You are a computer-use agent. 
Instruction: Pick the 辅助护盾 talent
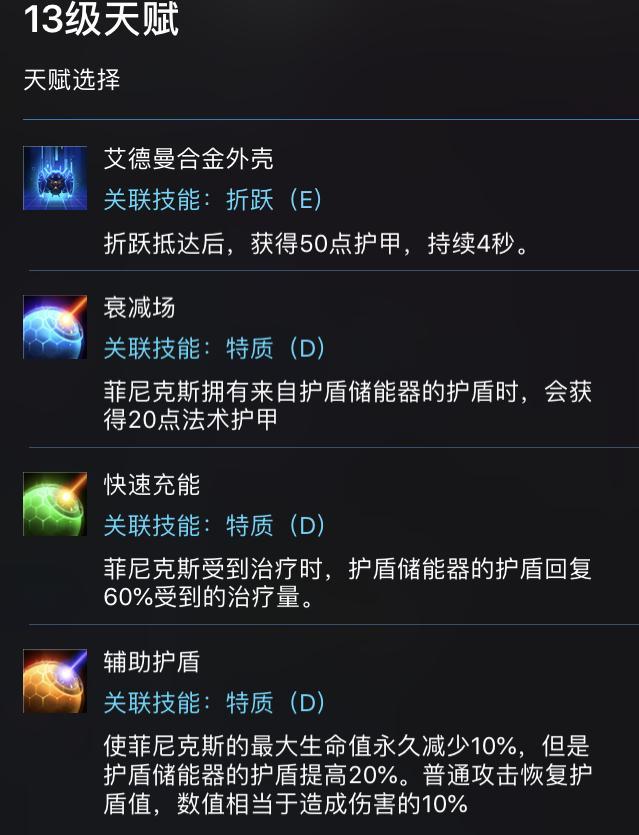click(x=152, y=662)
